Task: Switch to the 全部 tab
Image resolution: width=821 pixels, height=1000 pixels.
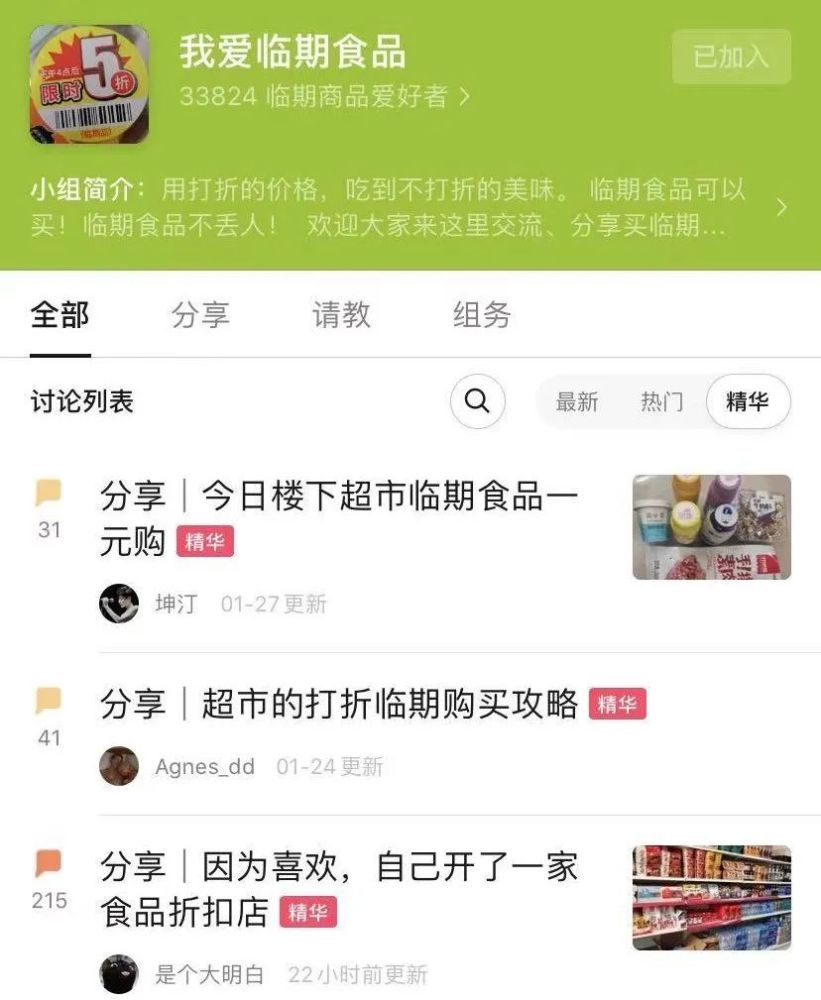Action: pyautogui.click(x=60, y=315)
